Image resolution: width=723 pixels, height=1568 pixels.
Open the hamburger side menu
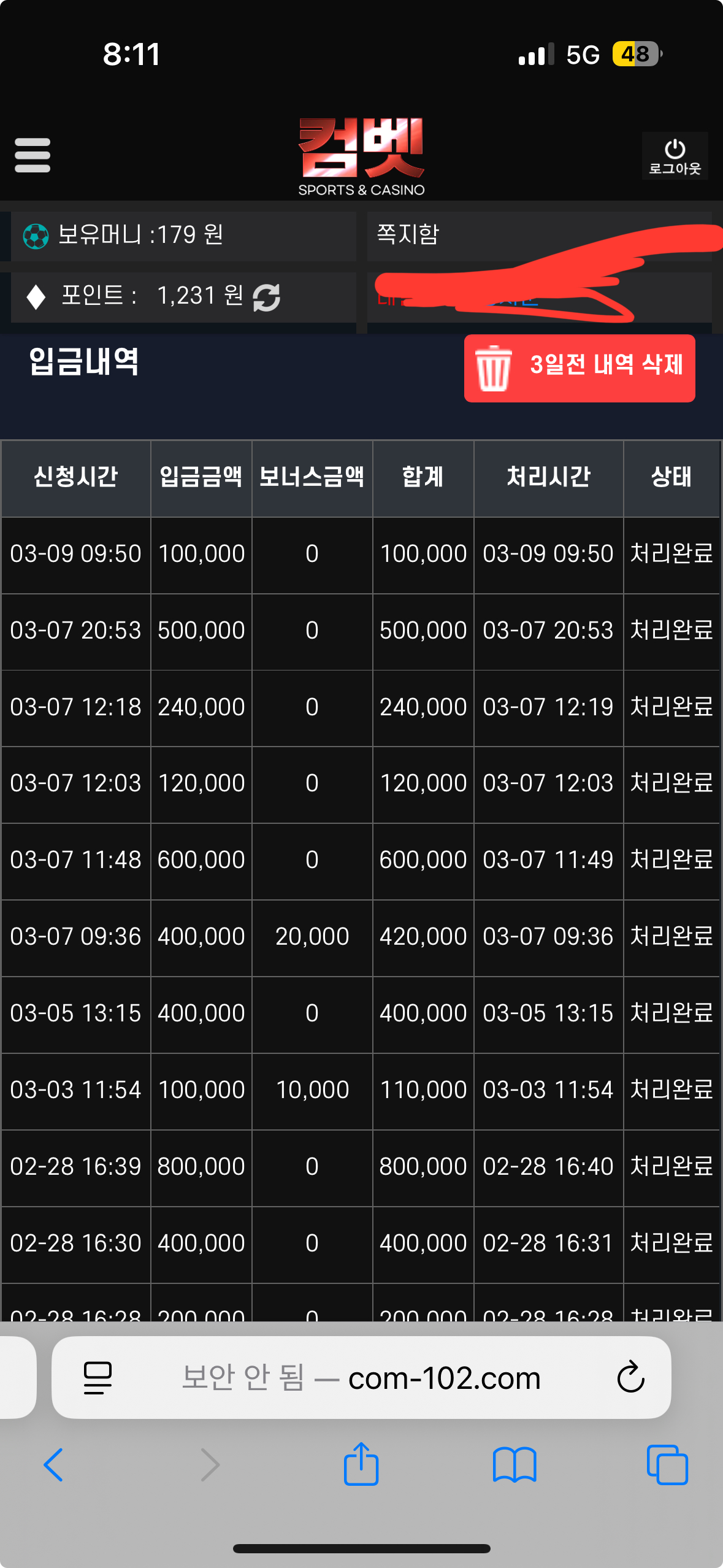(x=33, y=155)
